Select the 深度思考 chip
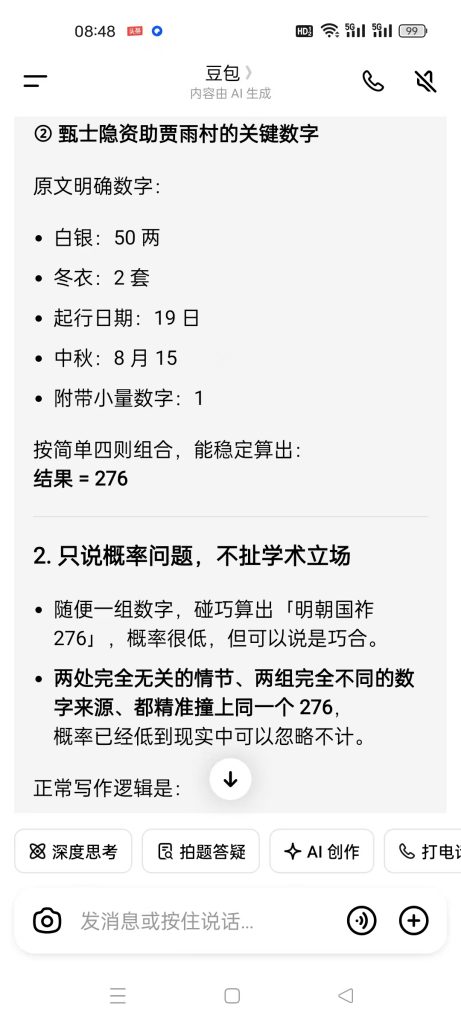 tap(73, 851)
